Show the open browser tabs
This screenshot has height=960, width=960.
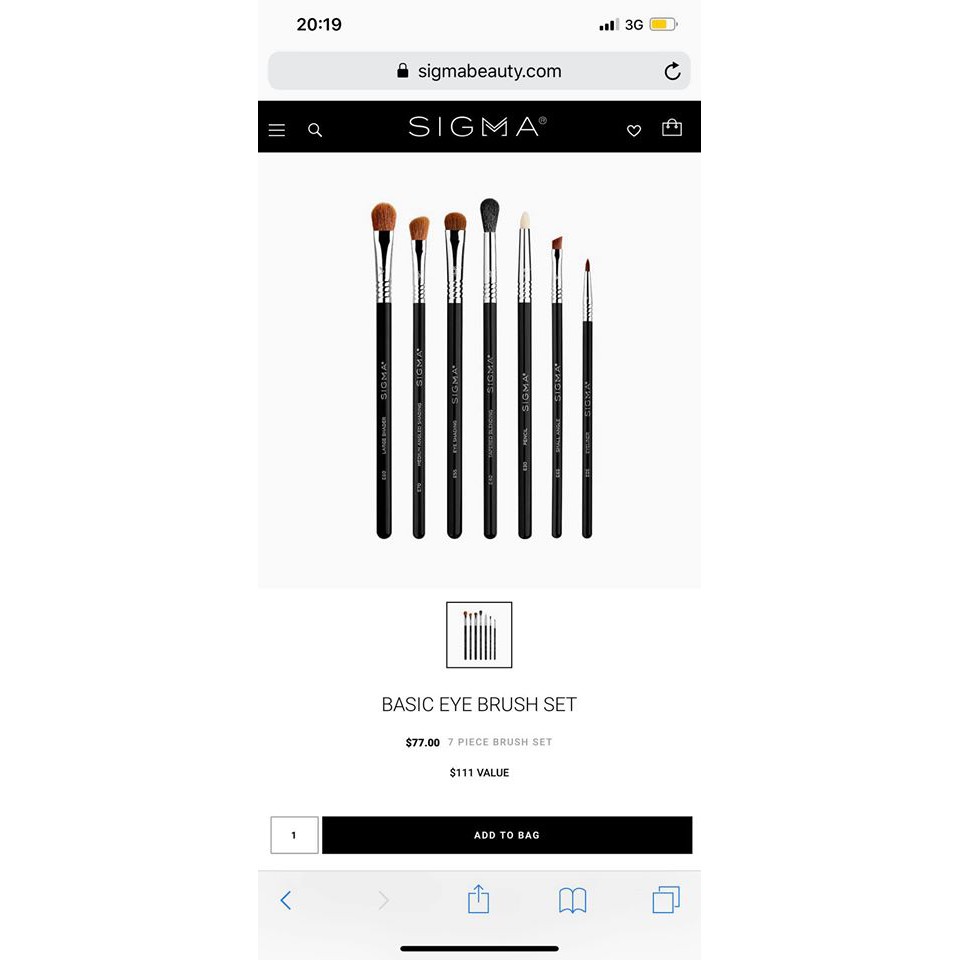(666, 900)
